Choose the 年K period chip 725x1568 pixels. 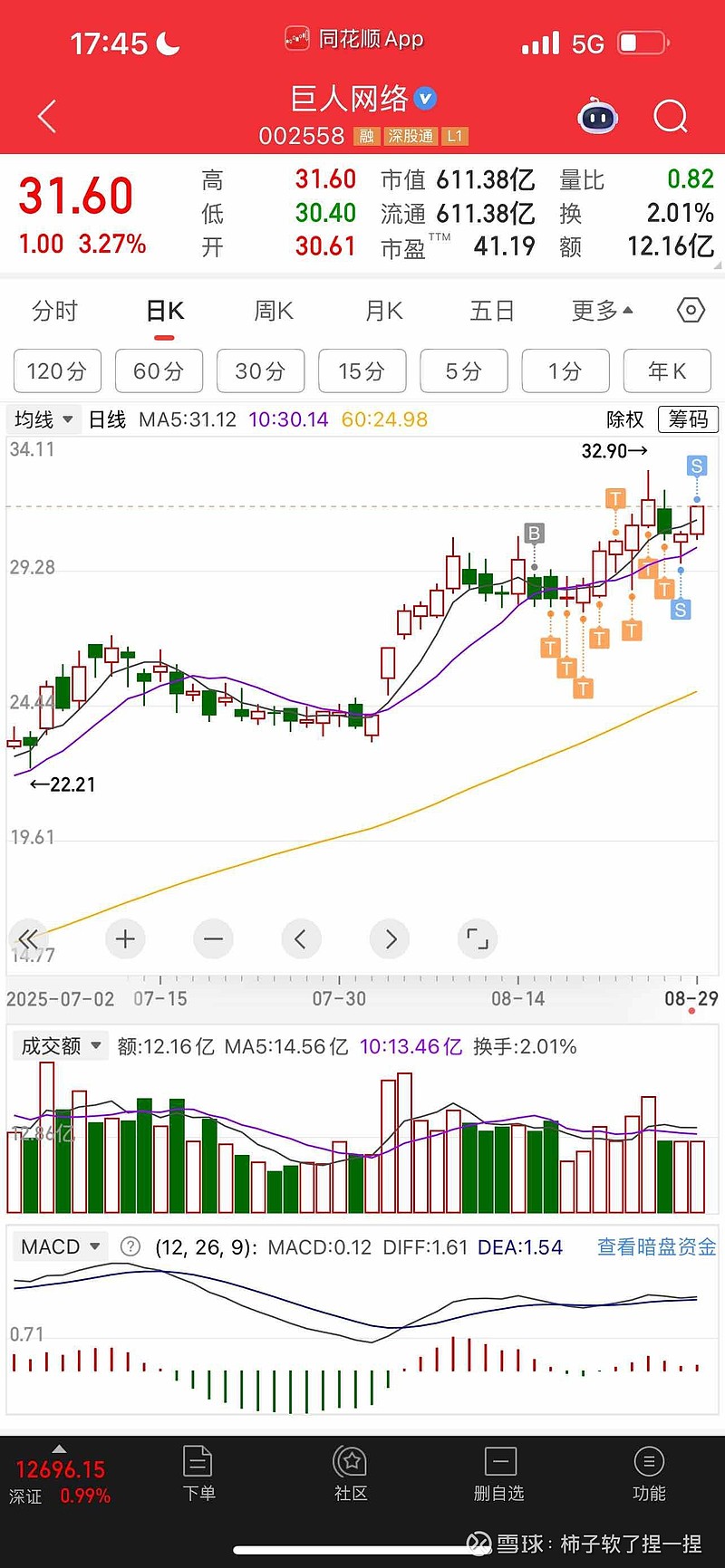[667, 371]
